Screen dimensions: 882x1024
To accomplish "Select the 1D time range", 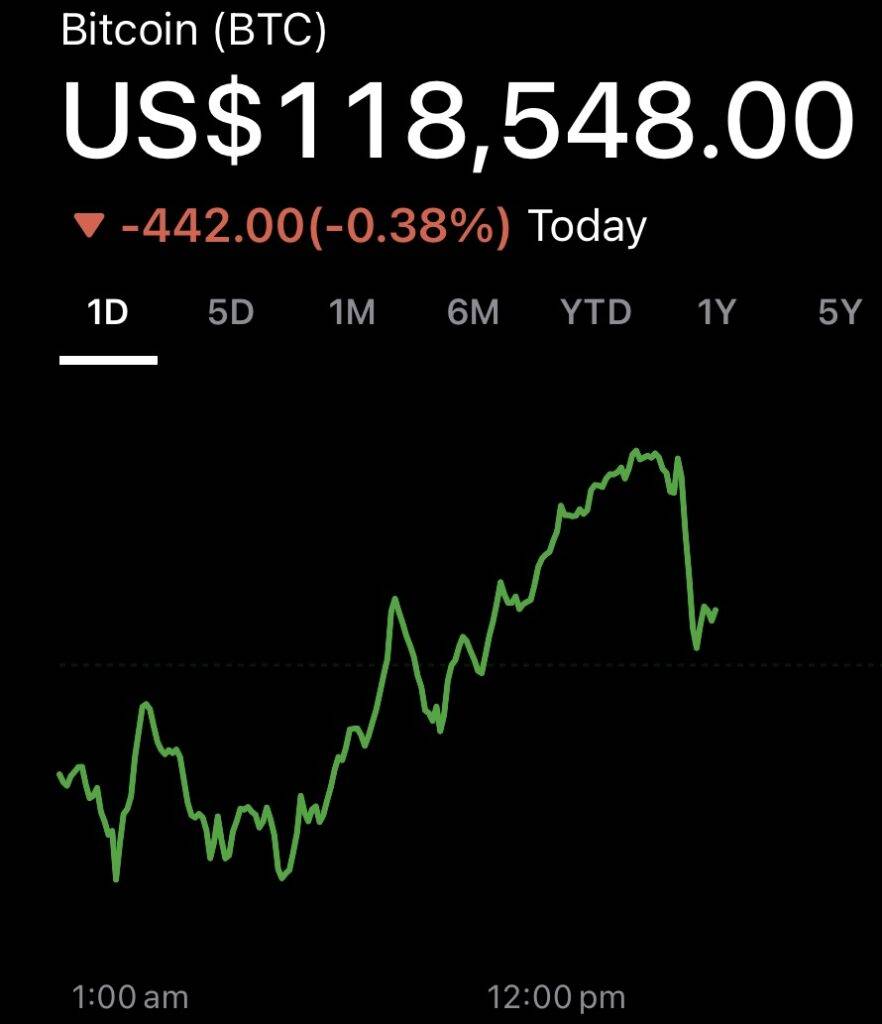I will (x=108, y=313).
